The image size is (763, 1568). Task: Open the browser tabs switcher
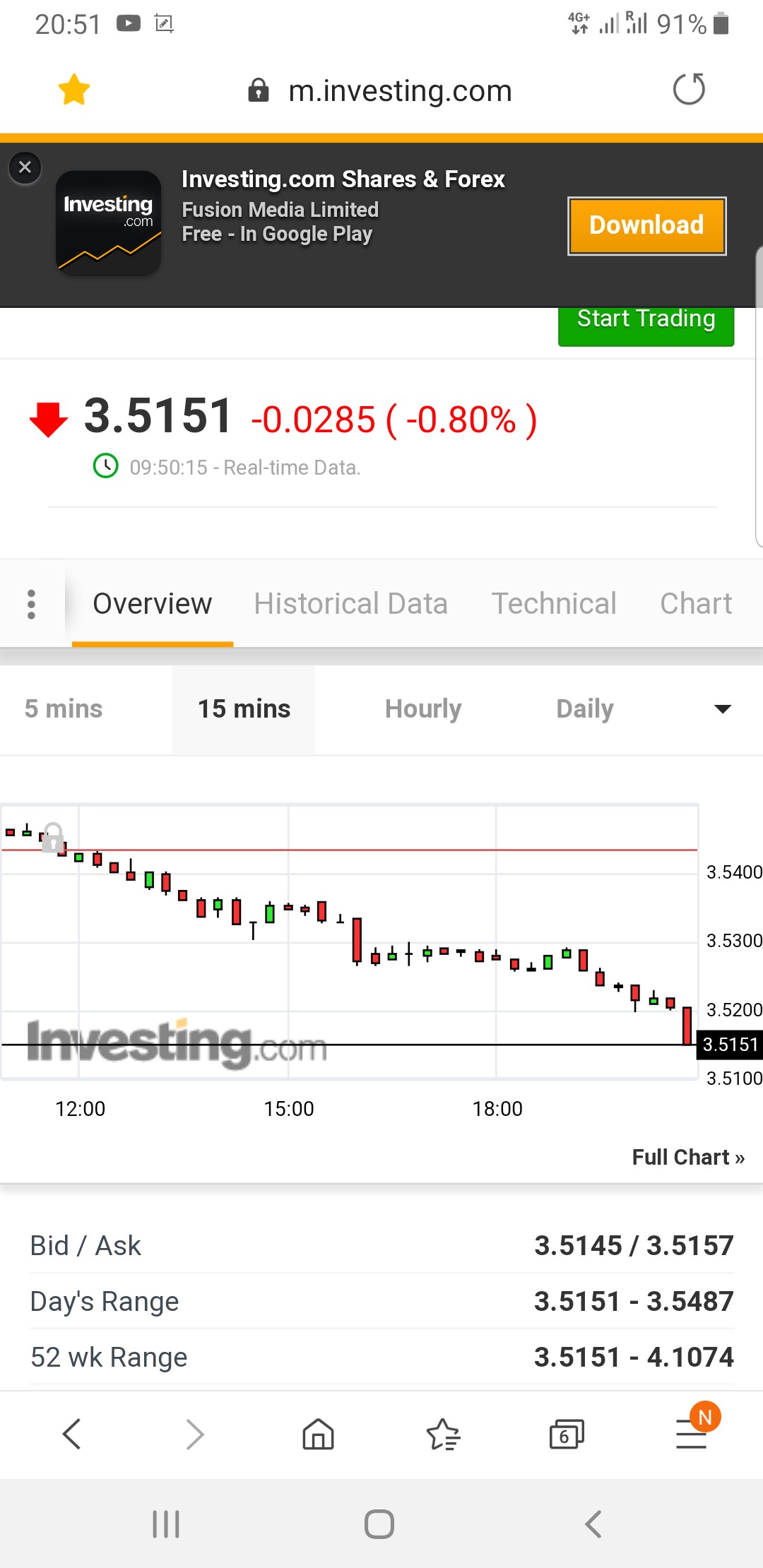tap(567, 1434)
